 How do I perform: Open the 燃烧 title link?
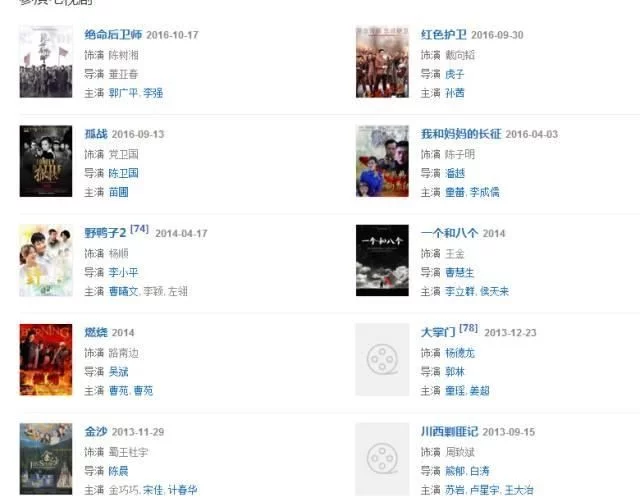coord(96,332)
